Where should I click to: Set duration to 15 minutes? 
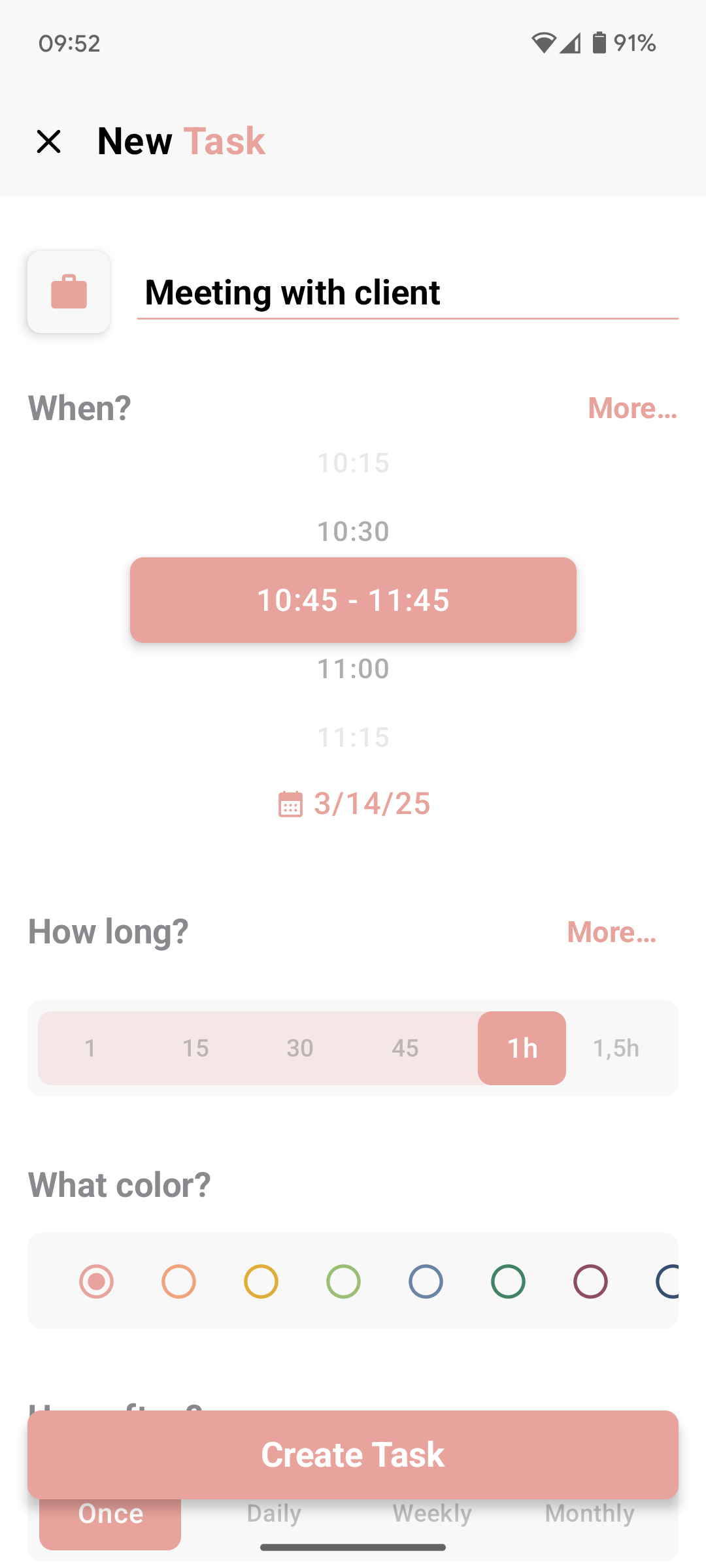(195, 1048)
